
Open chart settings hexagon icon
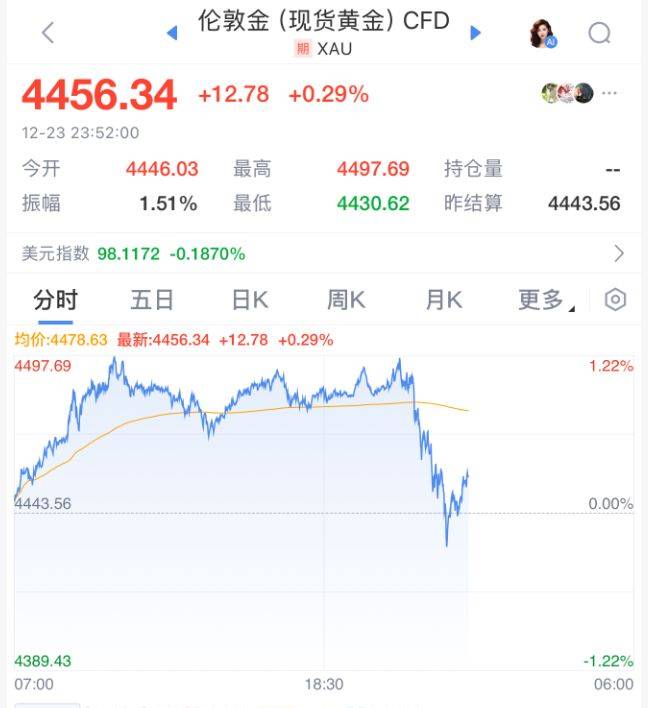(x=615, y=300)
